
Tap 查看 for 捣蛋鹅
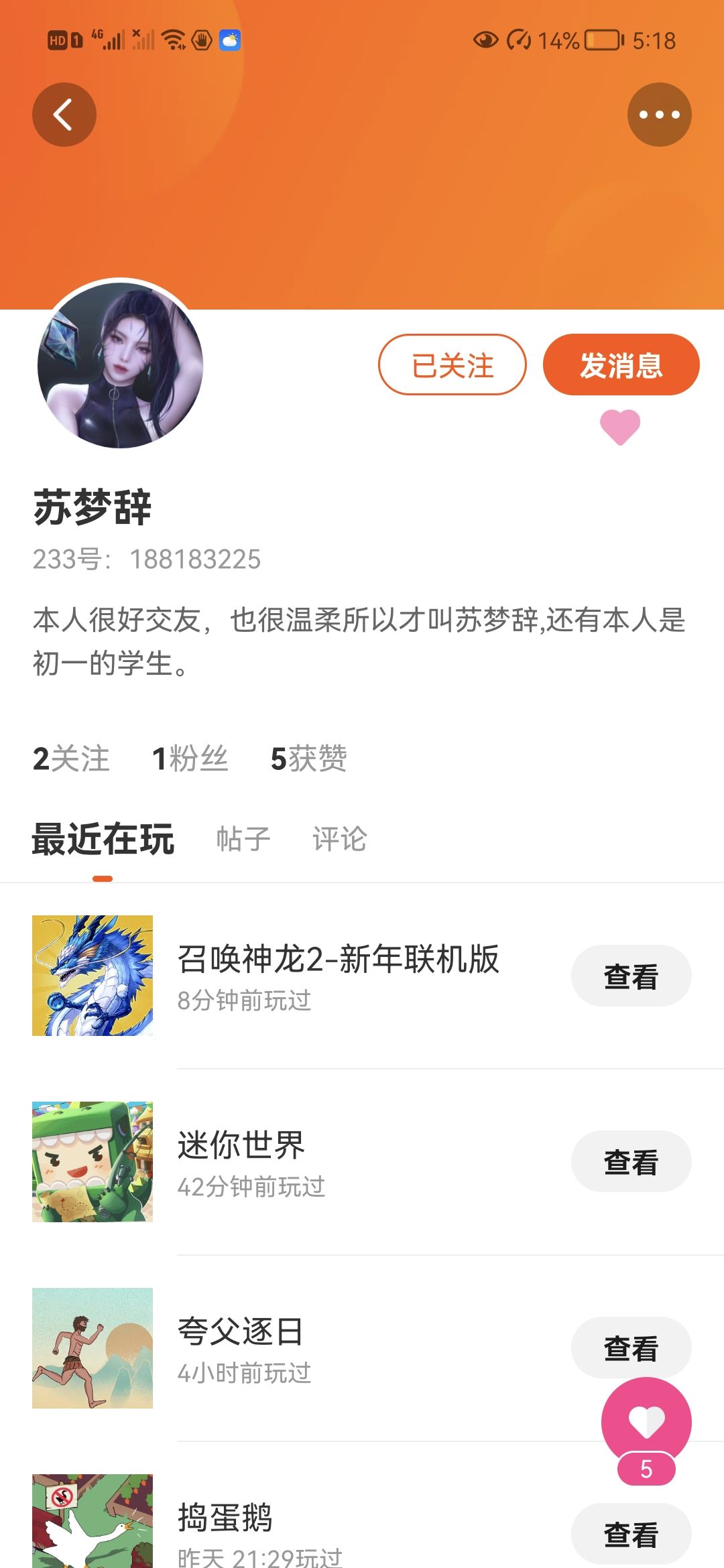(631, 1534)
